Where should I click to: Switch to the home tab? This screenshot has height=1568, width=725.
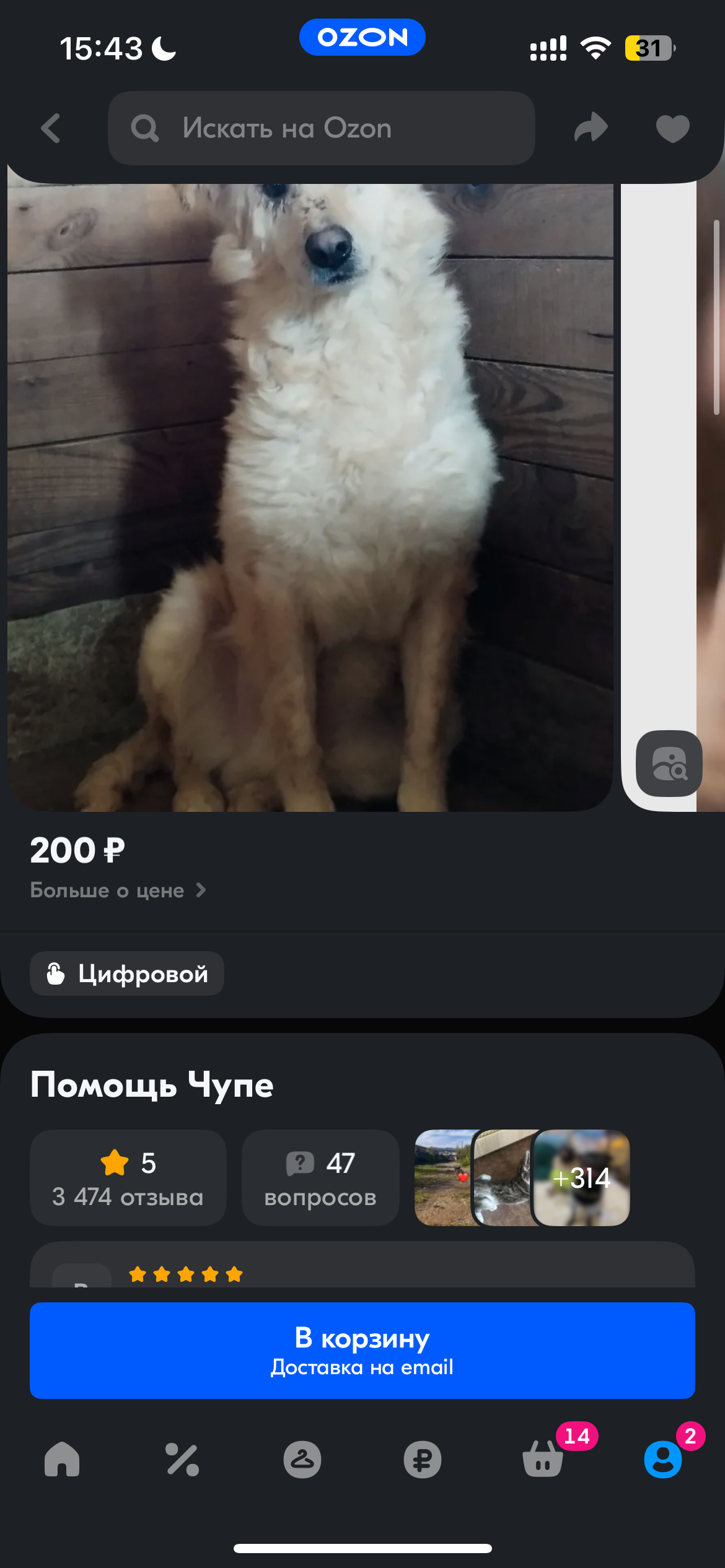(x=62, y=1460)
